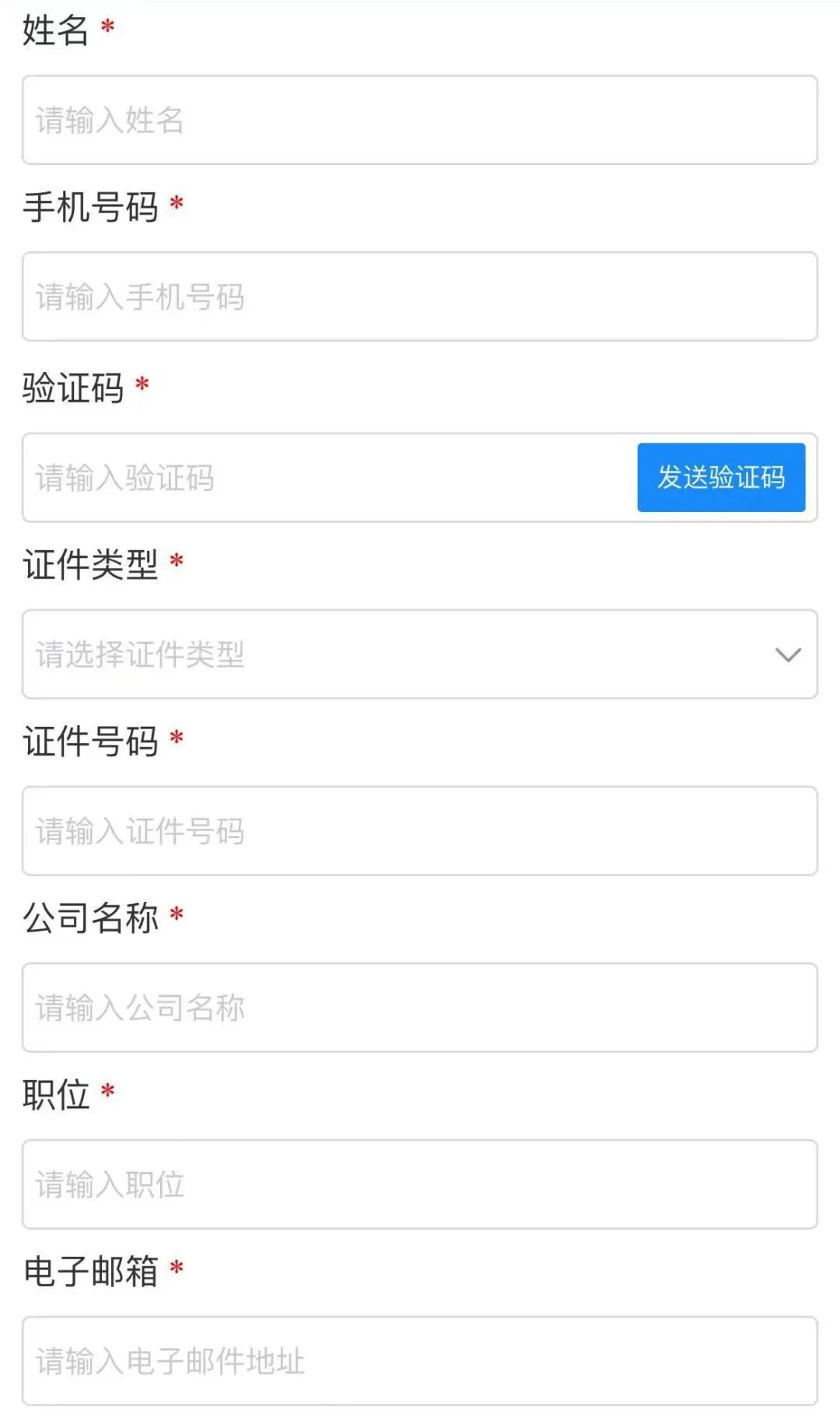Tap the 发送验证码 send code button

(720, 478)
